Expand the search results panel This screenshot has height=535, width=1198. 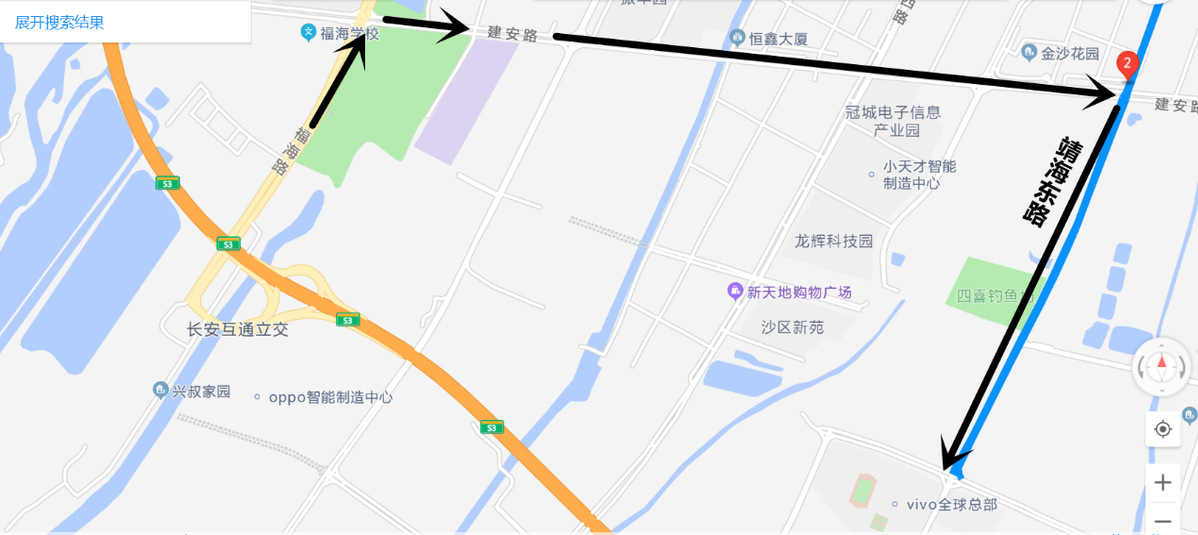coord(60,22)
